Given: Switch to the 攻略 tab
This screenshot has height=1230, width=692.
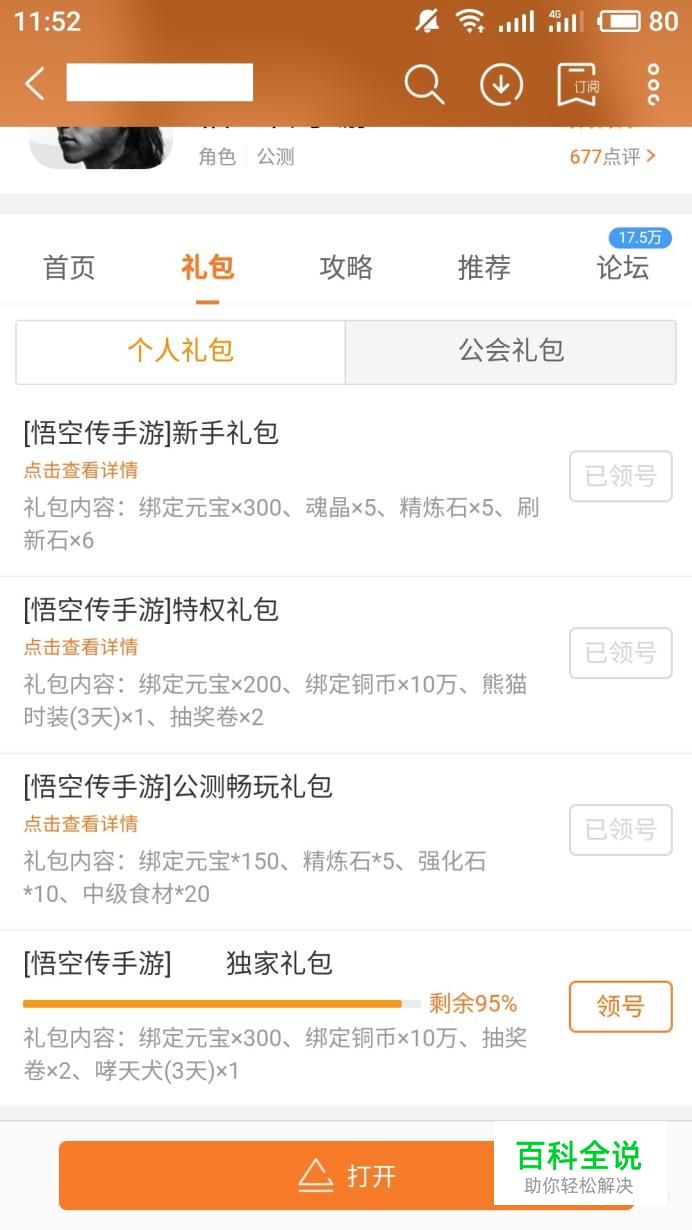Looking at the screenshot, I should 346,268.
